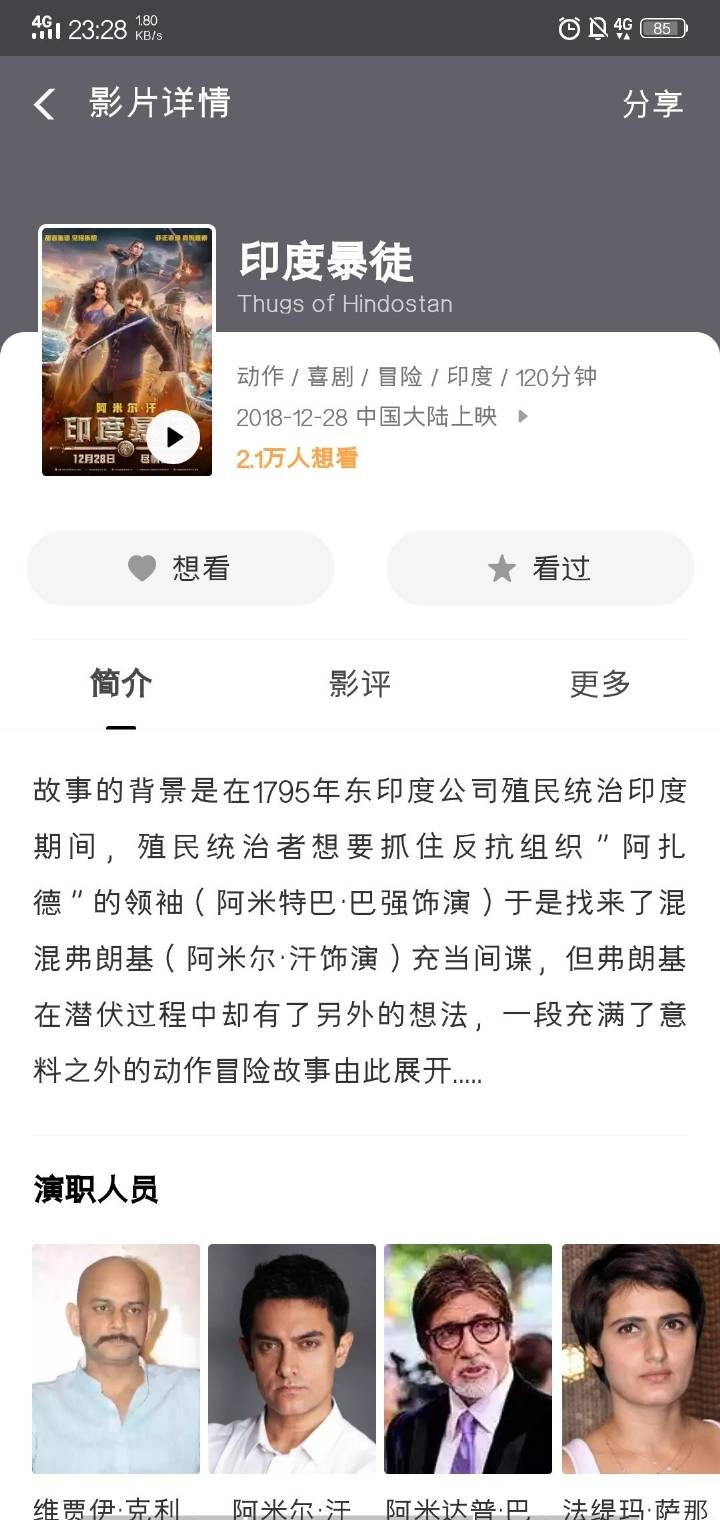The width and height of the screenshot is (720, 1520).
Task: Tap 分享 to share this movie
Action: coord(652,104)
